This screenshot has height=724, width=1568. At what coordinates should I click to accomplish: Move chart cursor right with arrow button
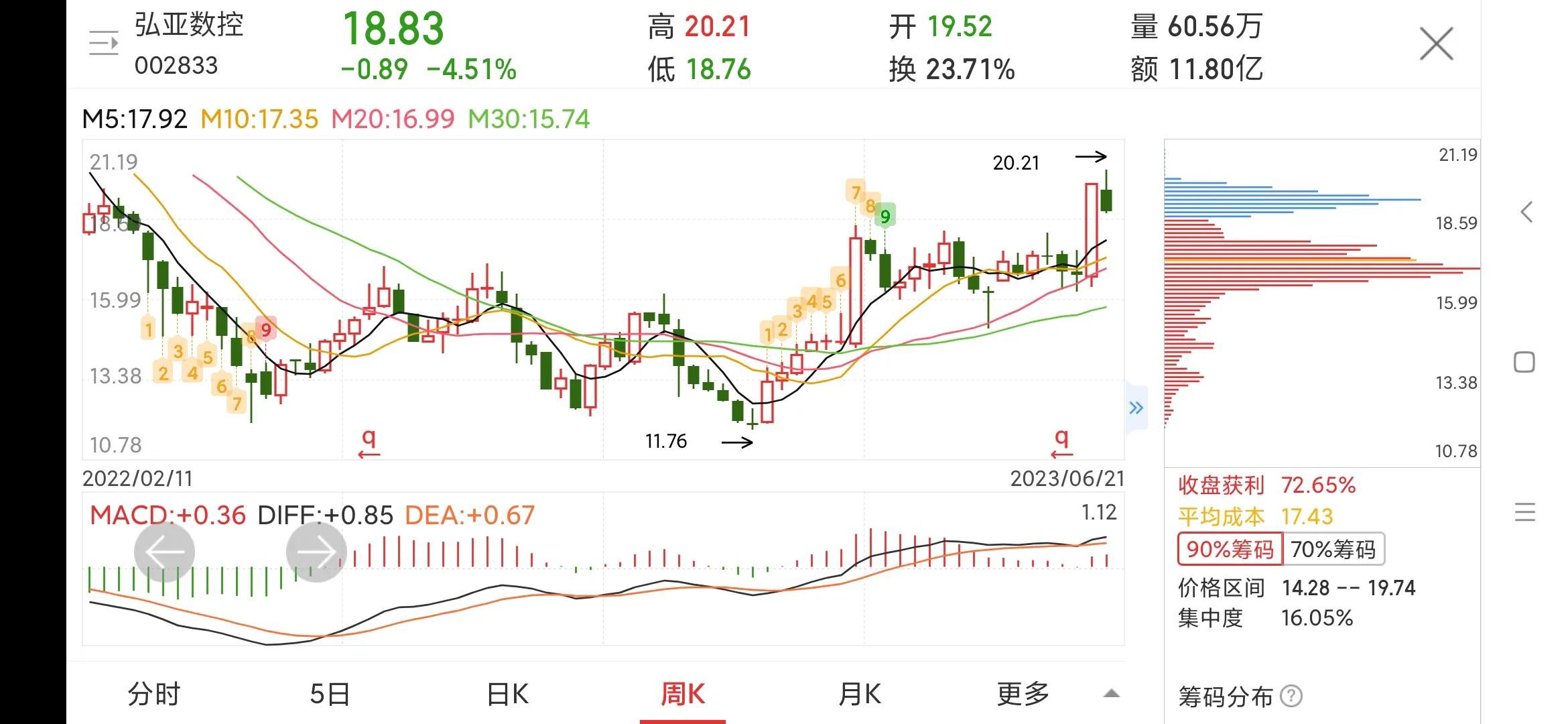click(x=316, y=552)
